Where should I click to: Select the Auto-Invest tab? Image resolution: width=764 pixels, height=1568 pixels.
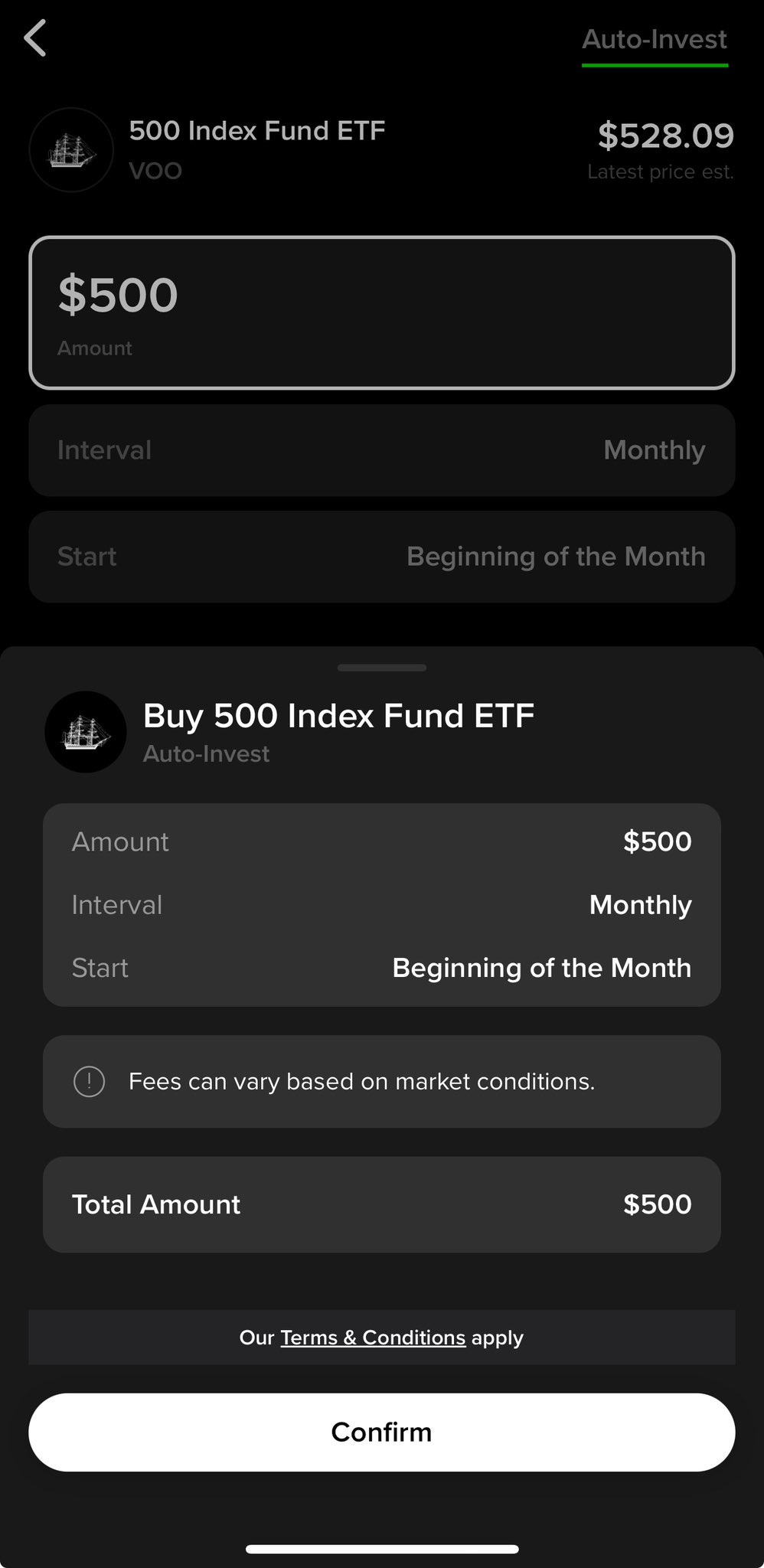pyautogui.click(x=655, y=40)
